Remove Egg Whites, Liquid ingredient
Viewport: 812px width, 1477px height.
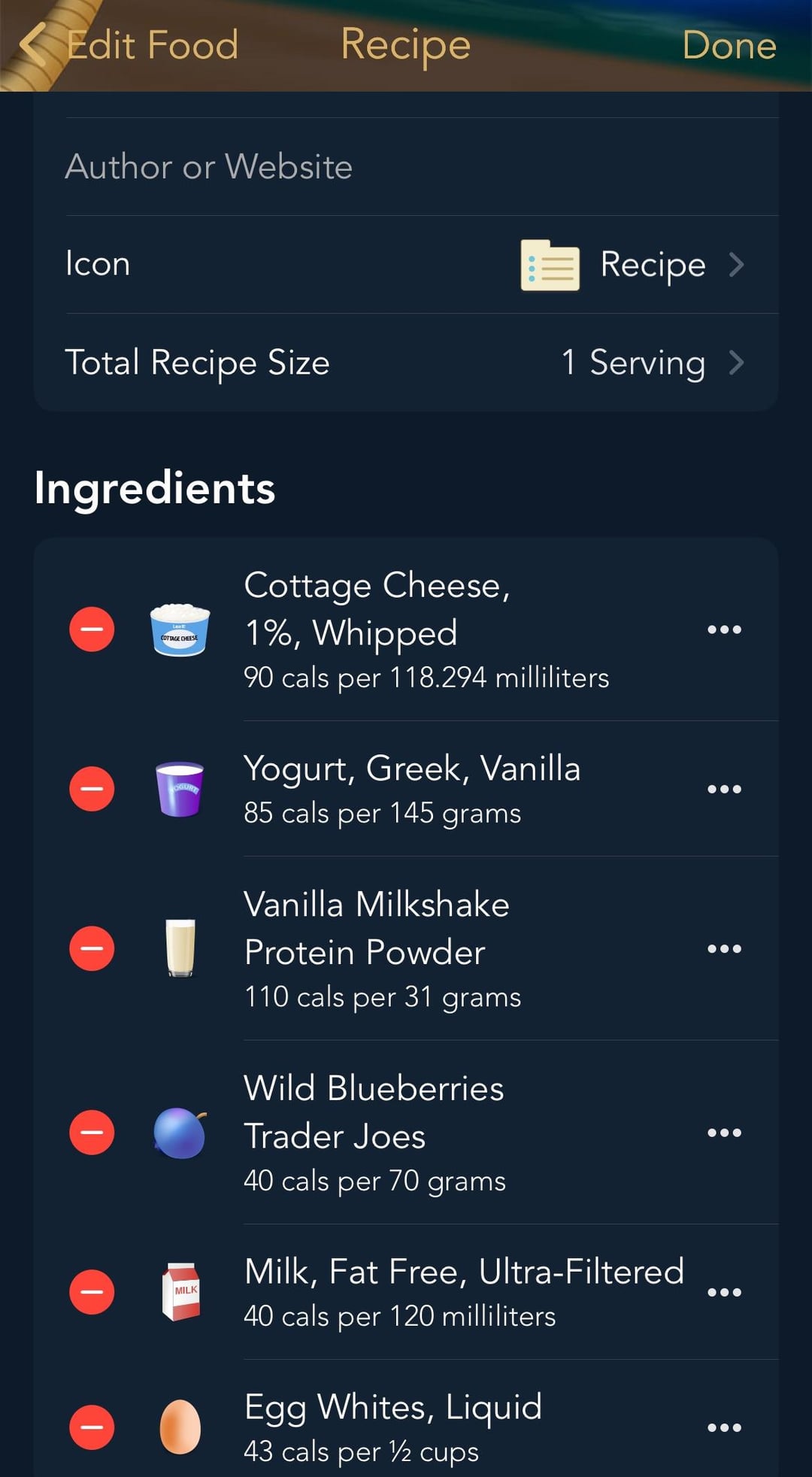tap(92, 1427)
